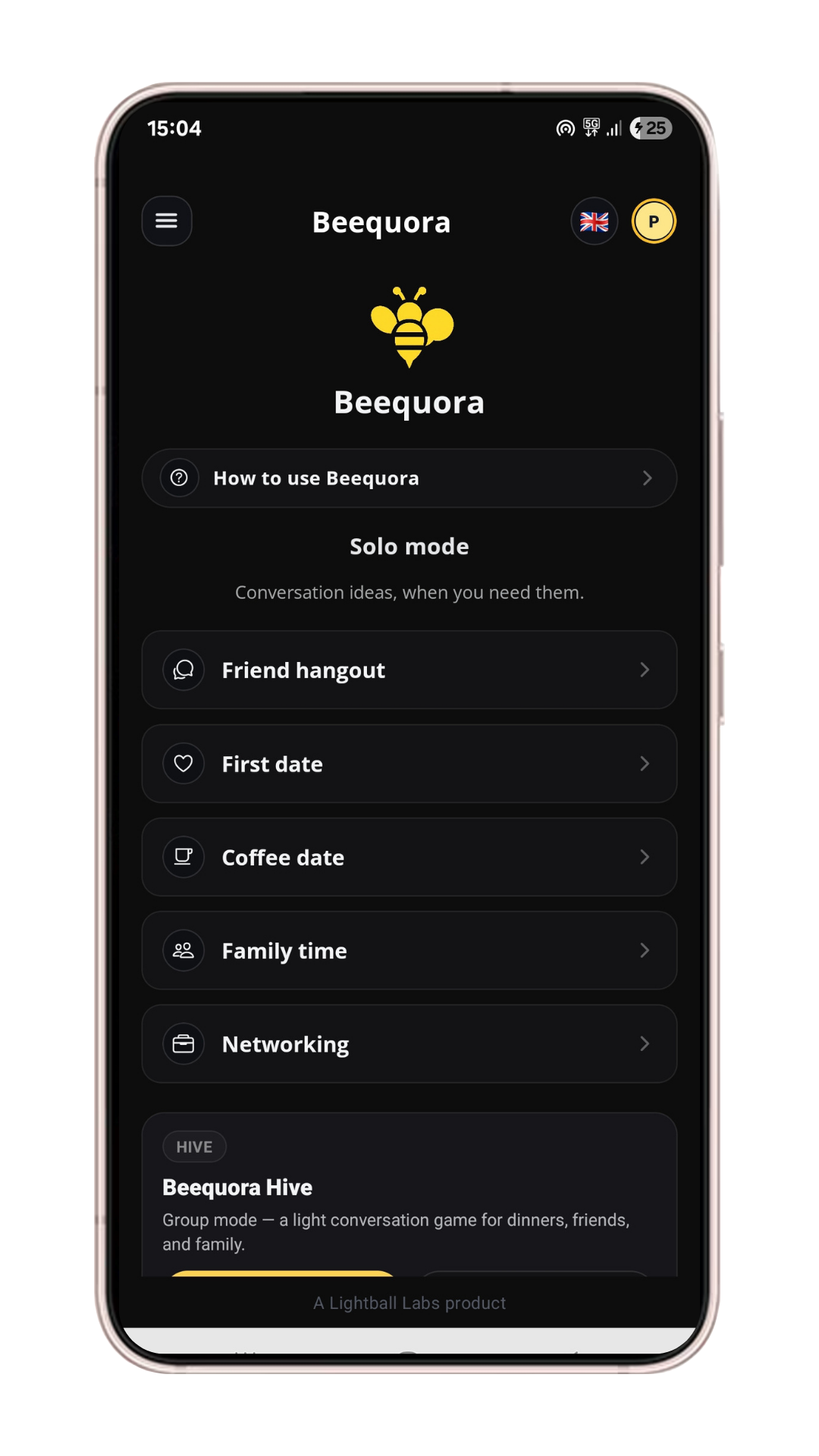Choose First date conversation ideas

(409, 764)
